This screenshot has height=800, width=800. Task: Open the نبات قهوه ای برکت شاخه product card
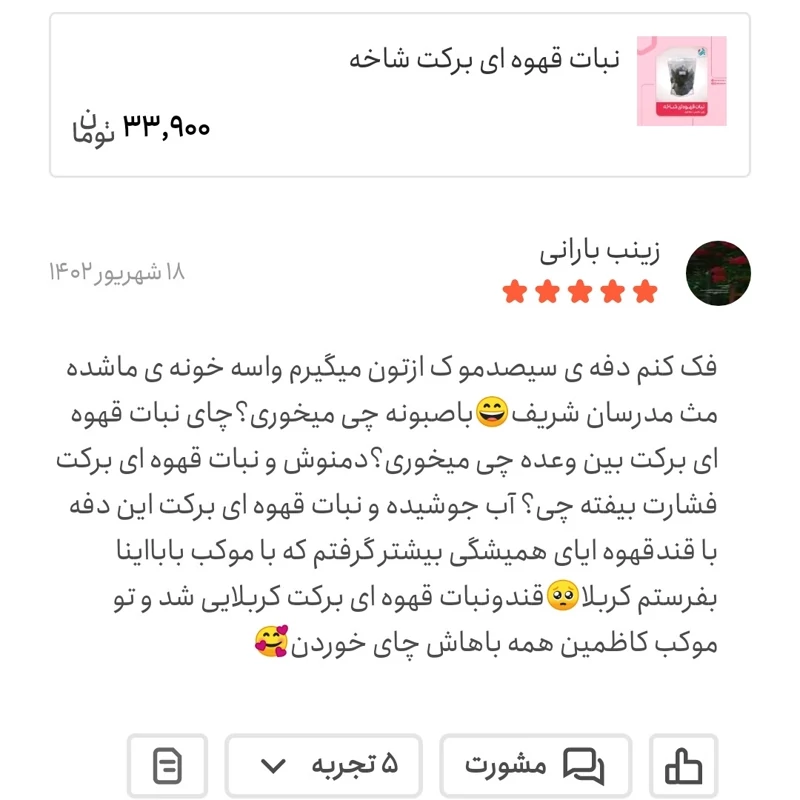pyautogui.click(x=400, y=95)
